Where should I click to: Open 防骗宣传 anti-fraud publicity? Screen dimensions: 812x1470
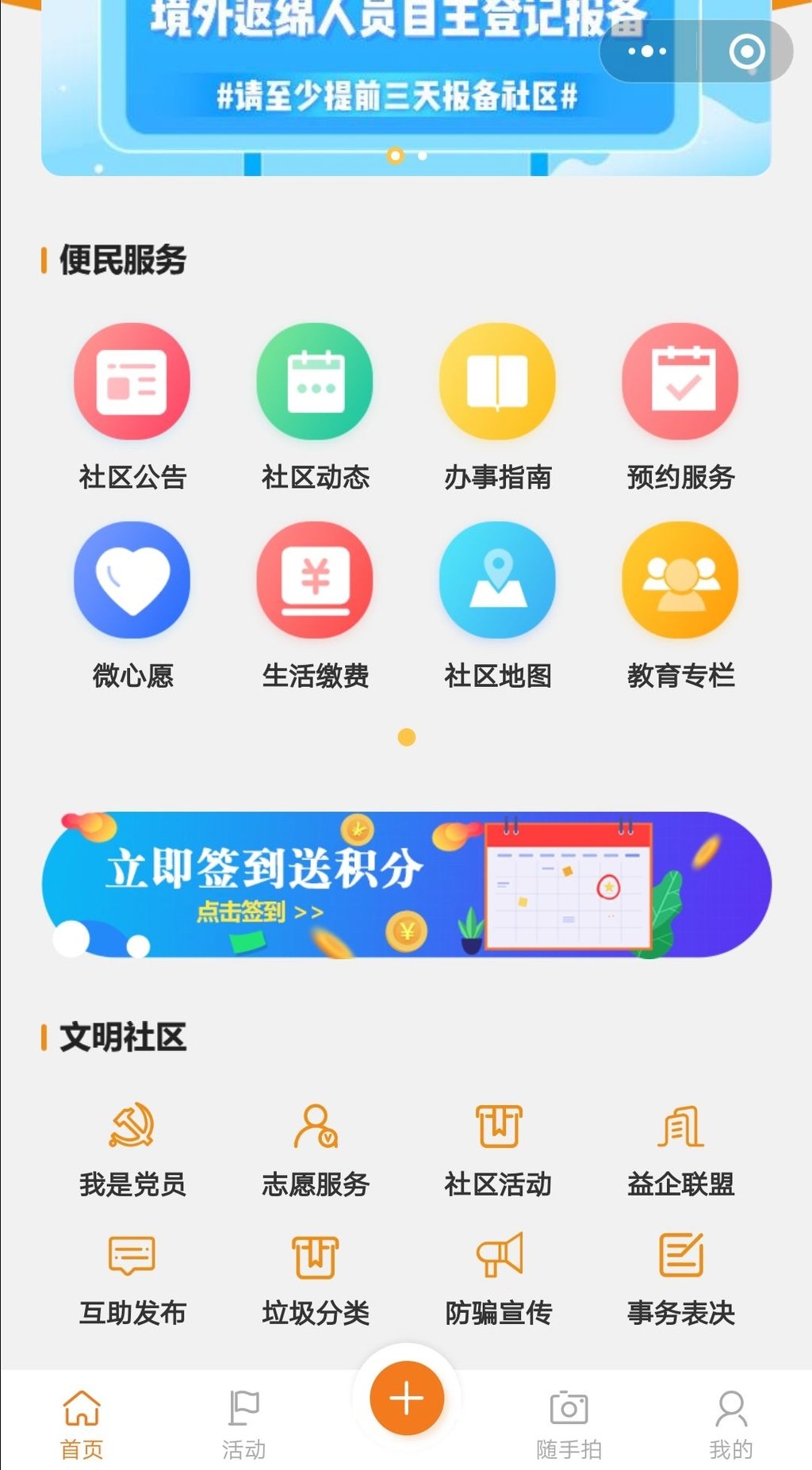pyautogui.click(x=497, y=1277)
